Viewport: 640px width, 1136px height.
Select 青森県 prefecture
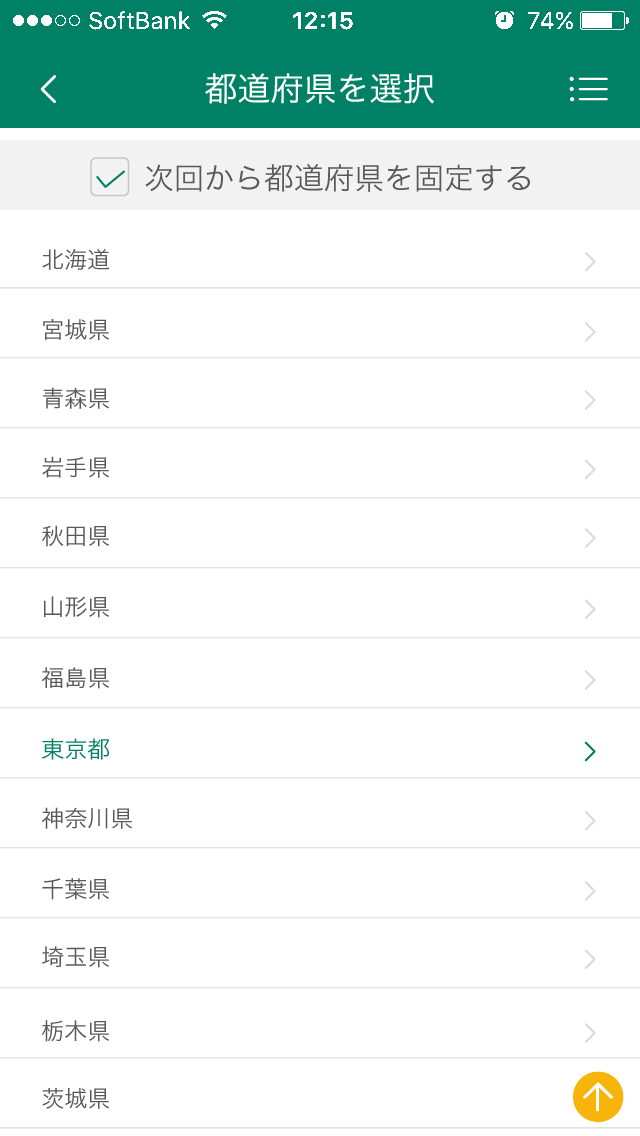click(76, 399)
